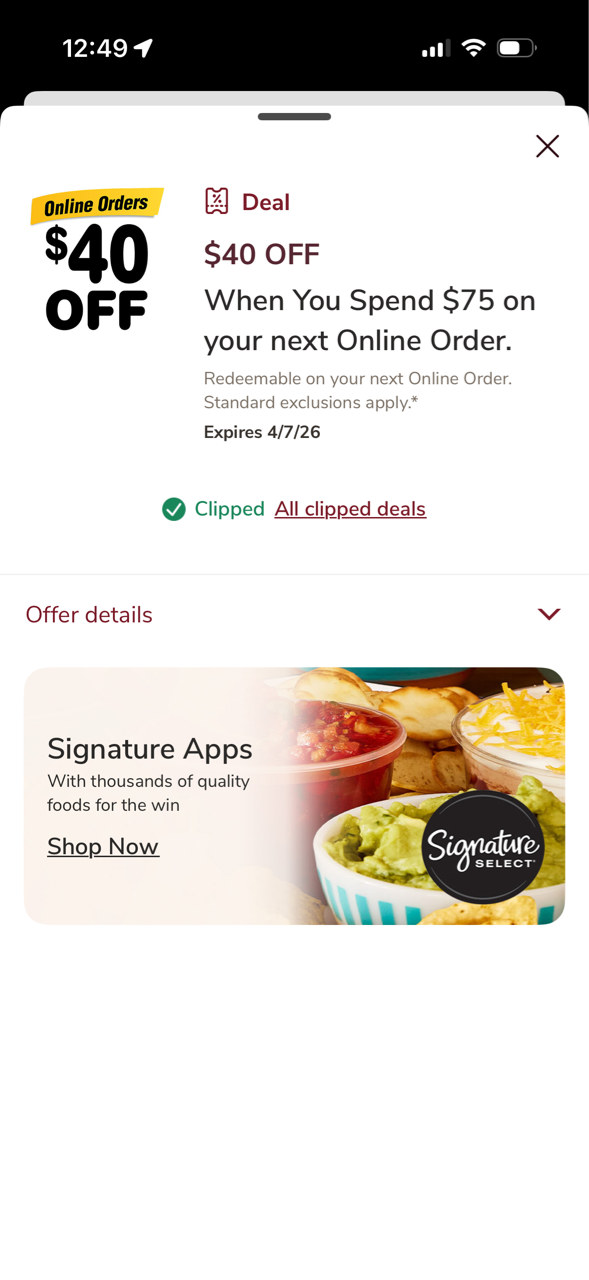Expand the Offer details section

click(x=294, y=614)
